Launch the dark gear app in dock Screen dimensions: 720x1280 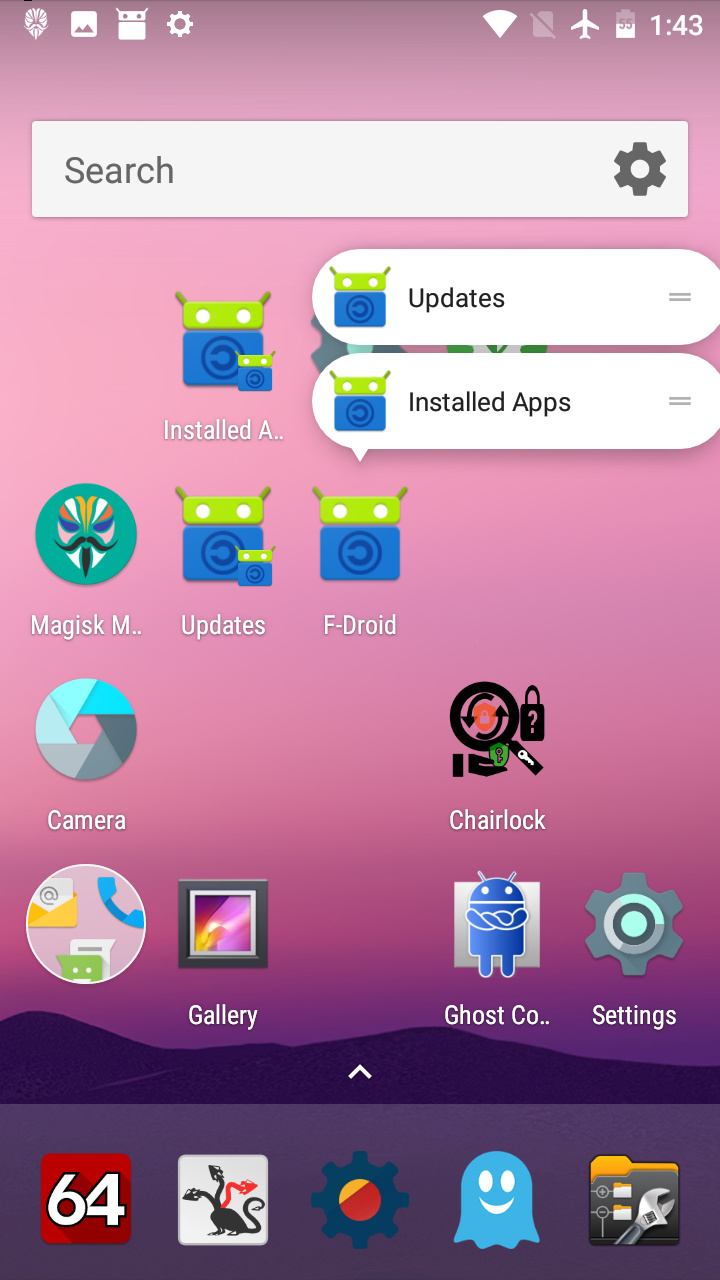[360, 1199]
